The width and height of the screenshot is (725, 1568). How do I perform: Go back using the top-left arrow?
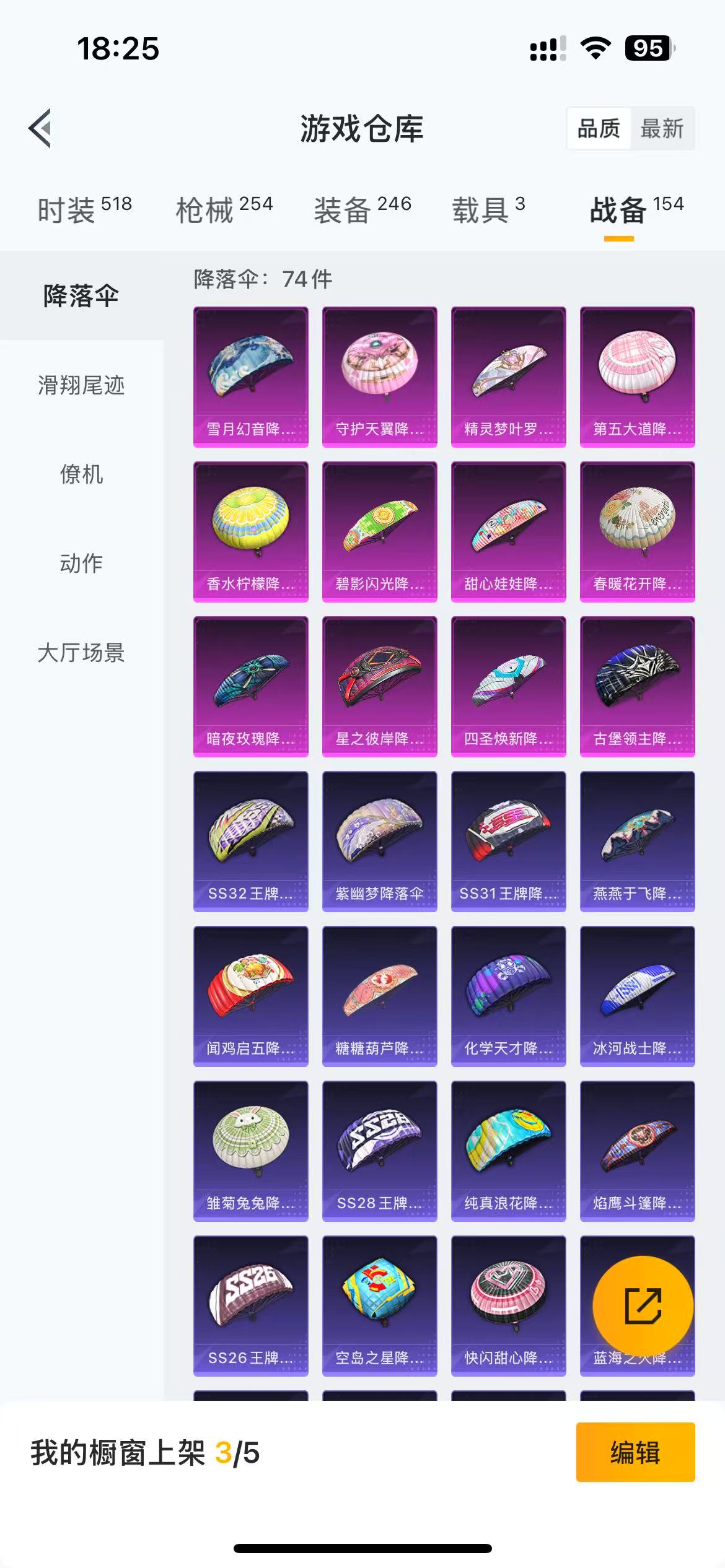click(40, 128)
